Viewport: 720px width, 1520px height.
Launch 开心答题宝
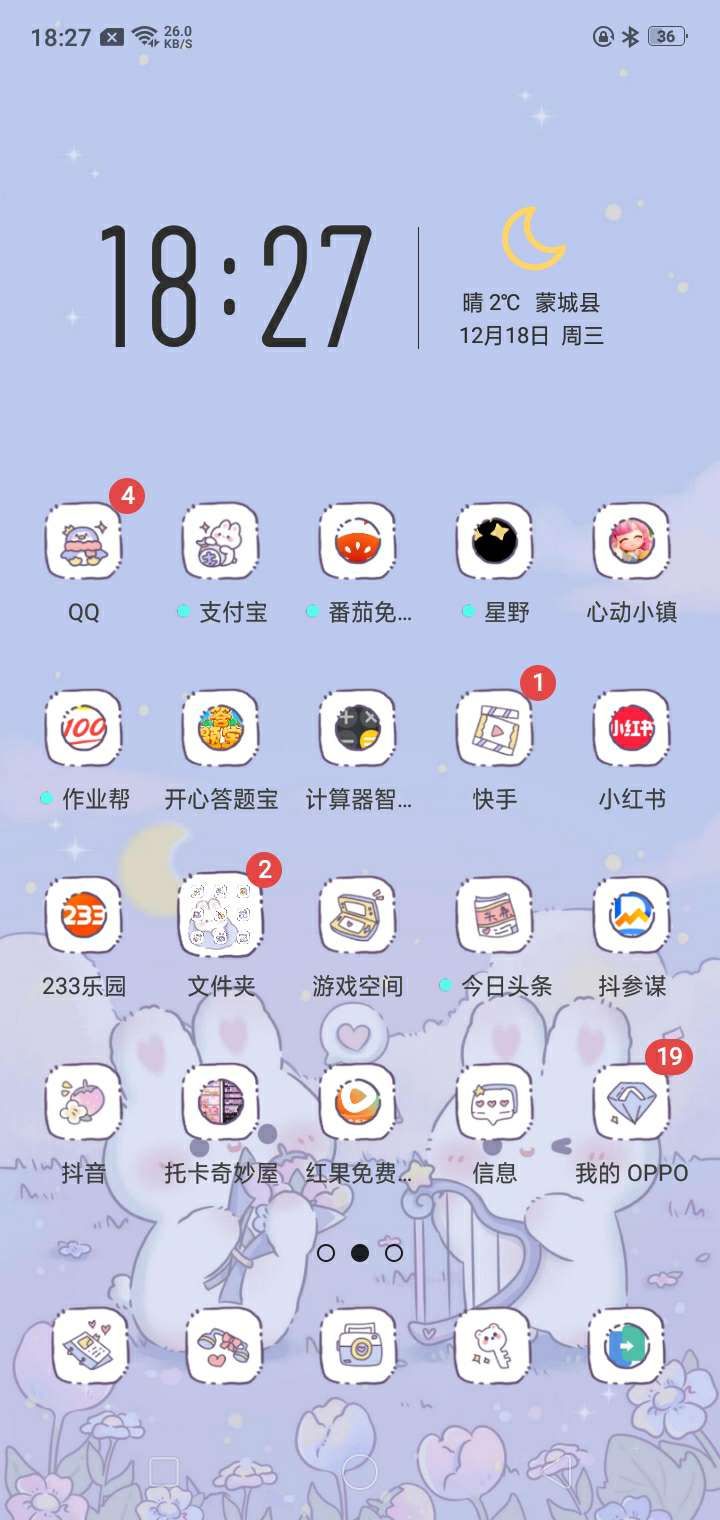tap(220, 728)
